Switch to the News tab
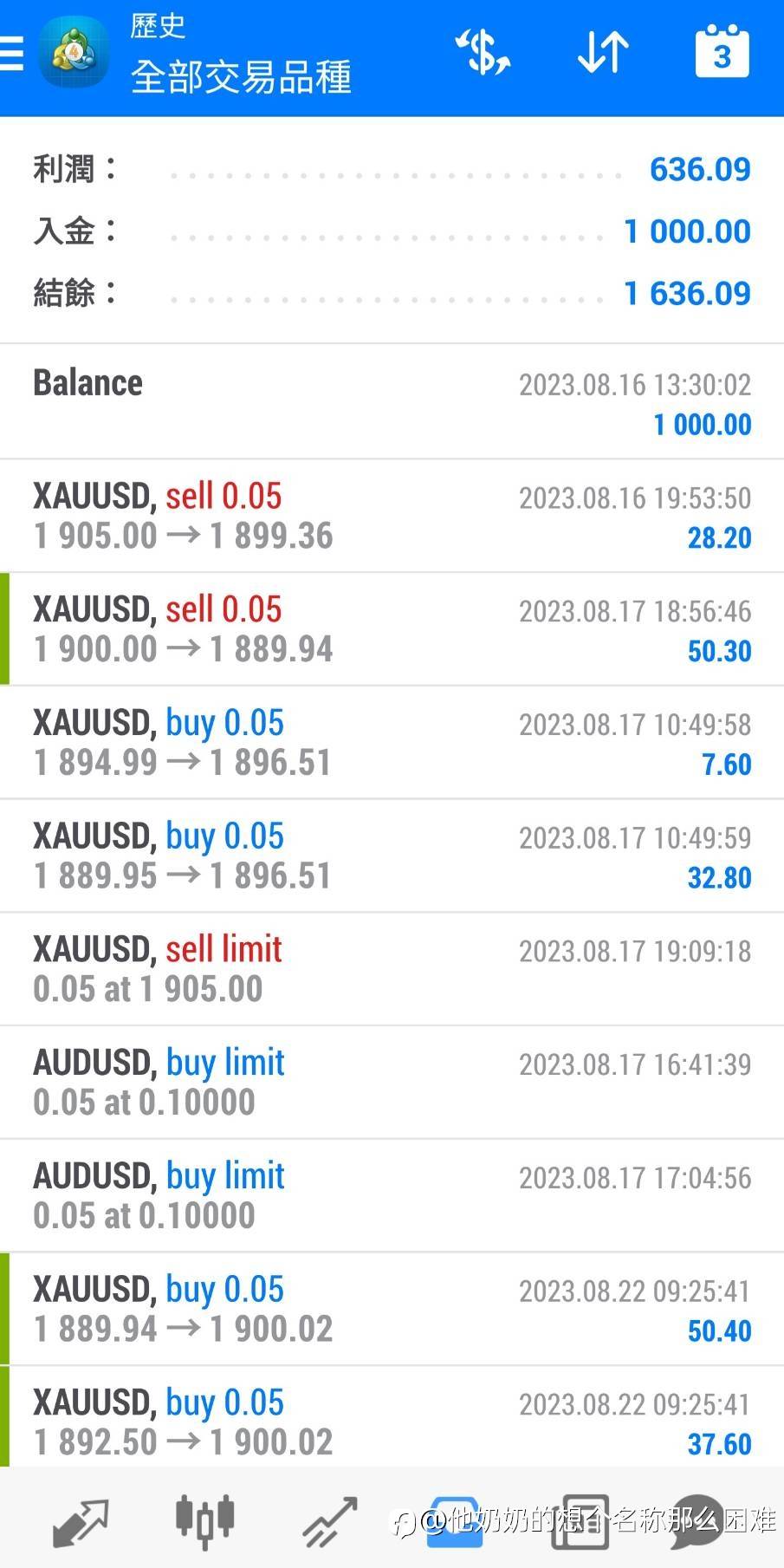 point(579,1521)
